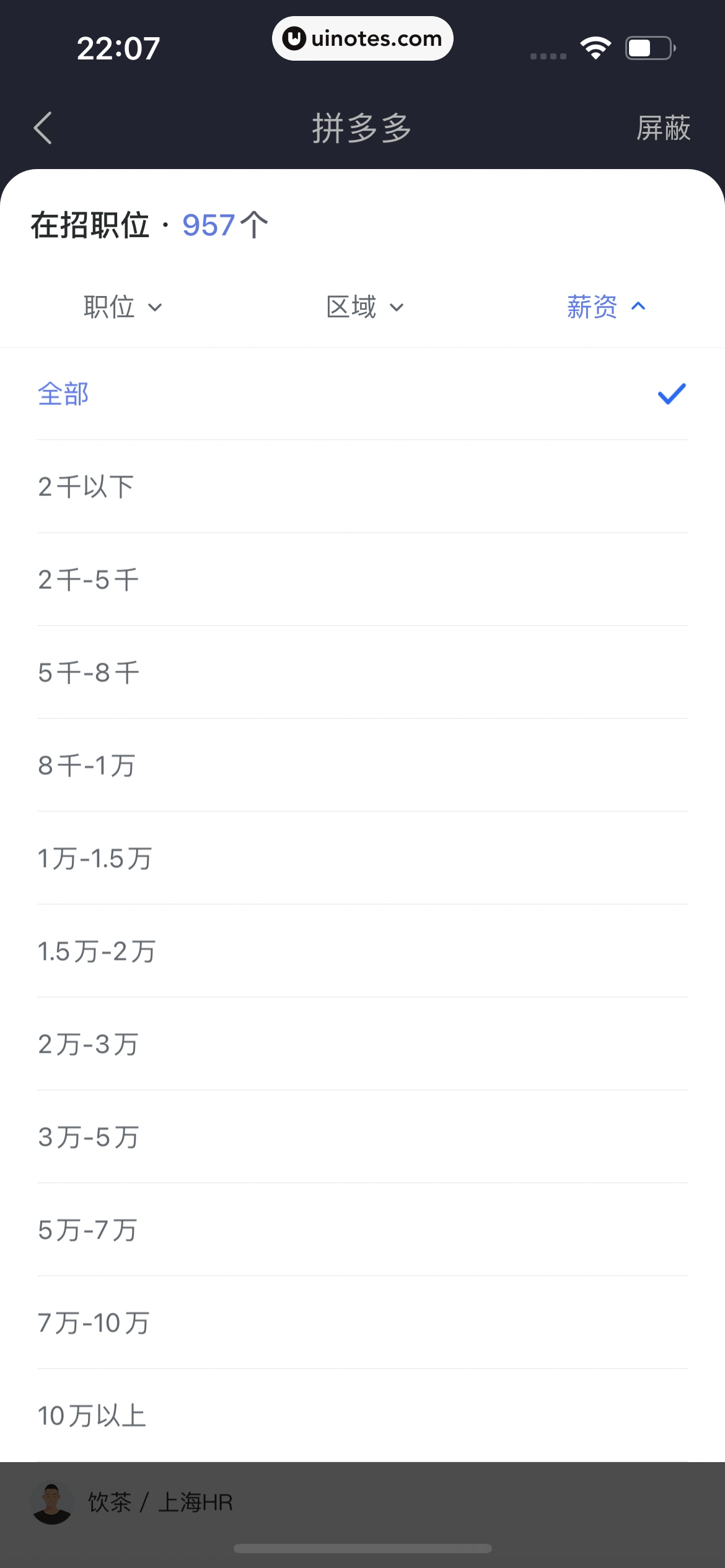Collapse the 薪资 filter dropdown

coord(605,307)
